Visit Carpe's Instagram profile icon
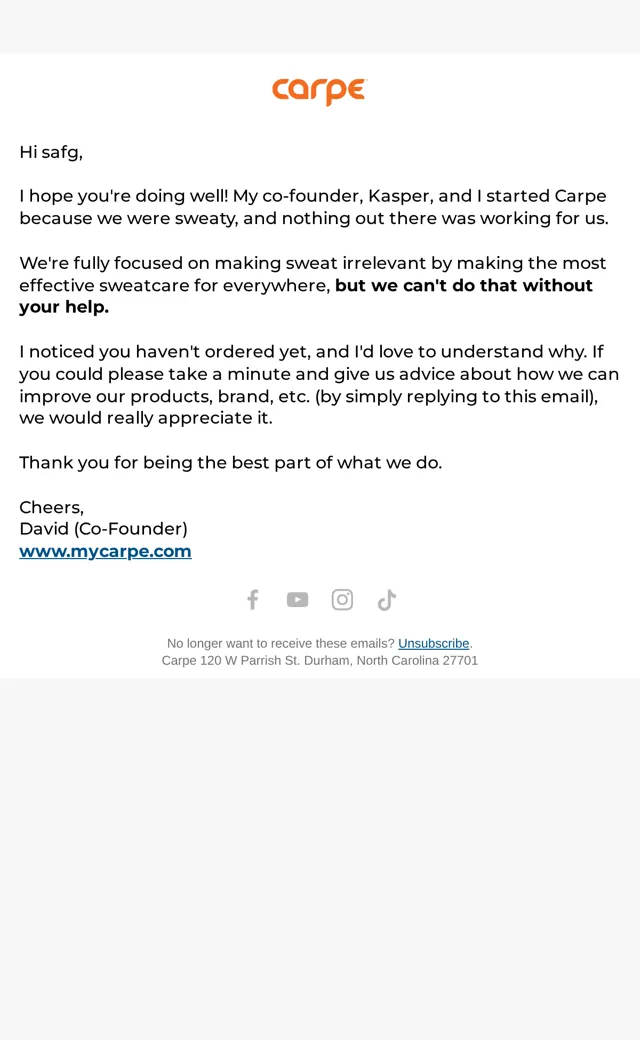The height and width of the screenshot is (1040, 640). [x=342, y=600]
